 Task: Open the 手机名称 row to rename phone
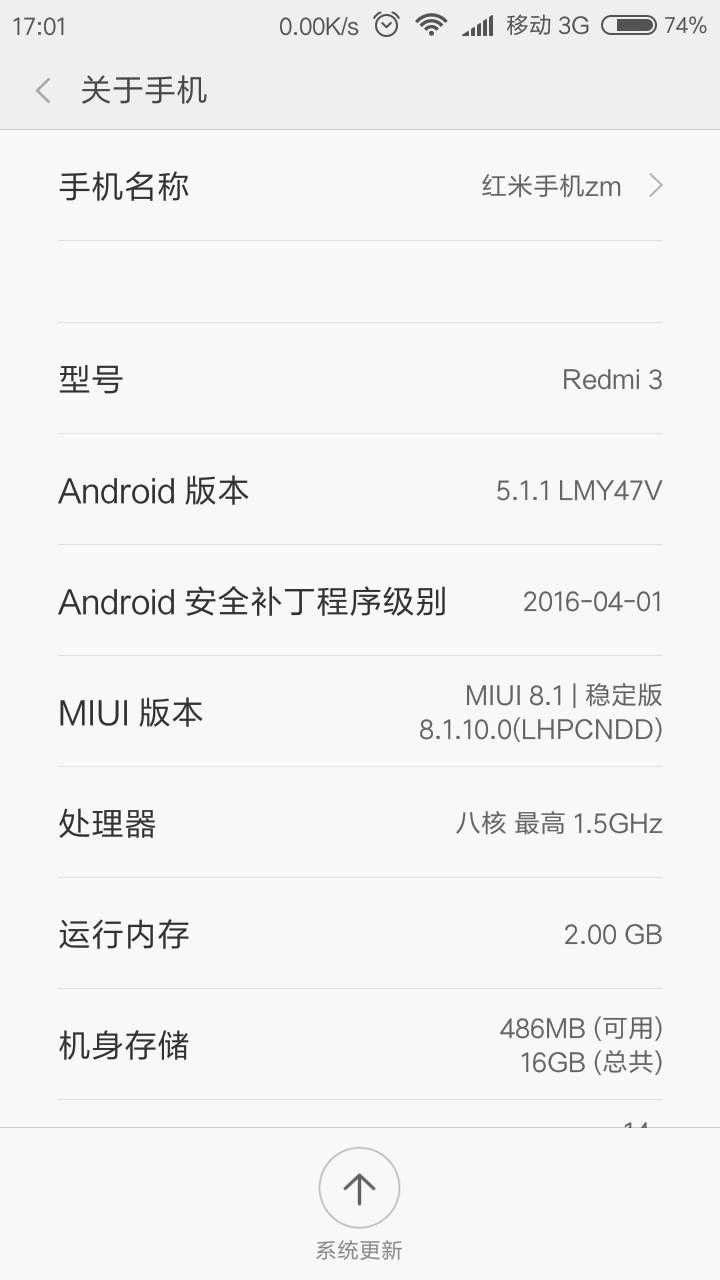360,186
